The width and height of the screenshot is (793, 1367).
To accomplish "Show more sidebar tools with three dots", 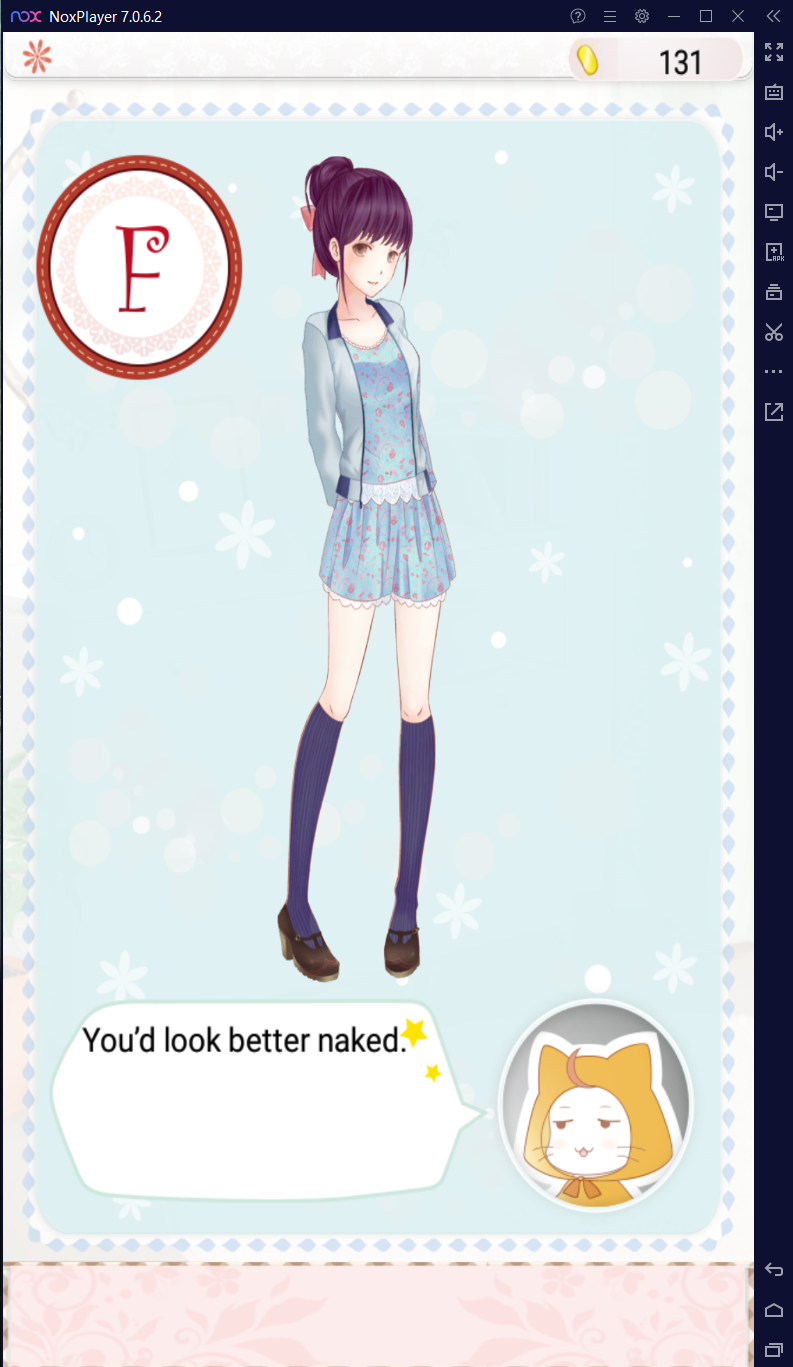I will click(773, 372).
